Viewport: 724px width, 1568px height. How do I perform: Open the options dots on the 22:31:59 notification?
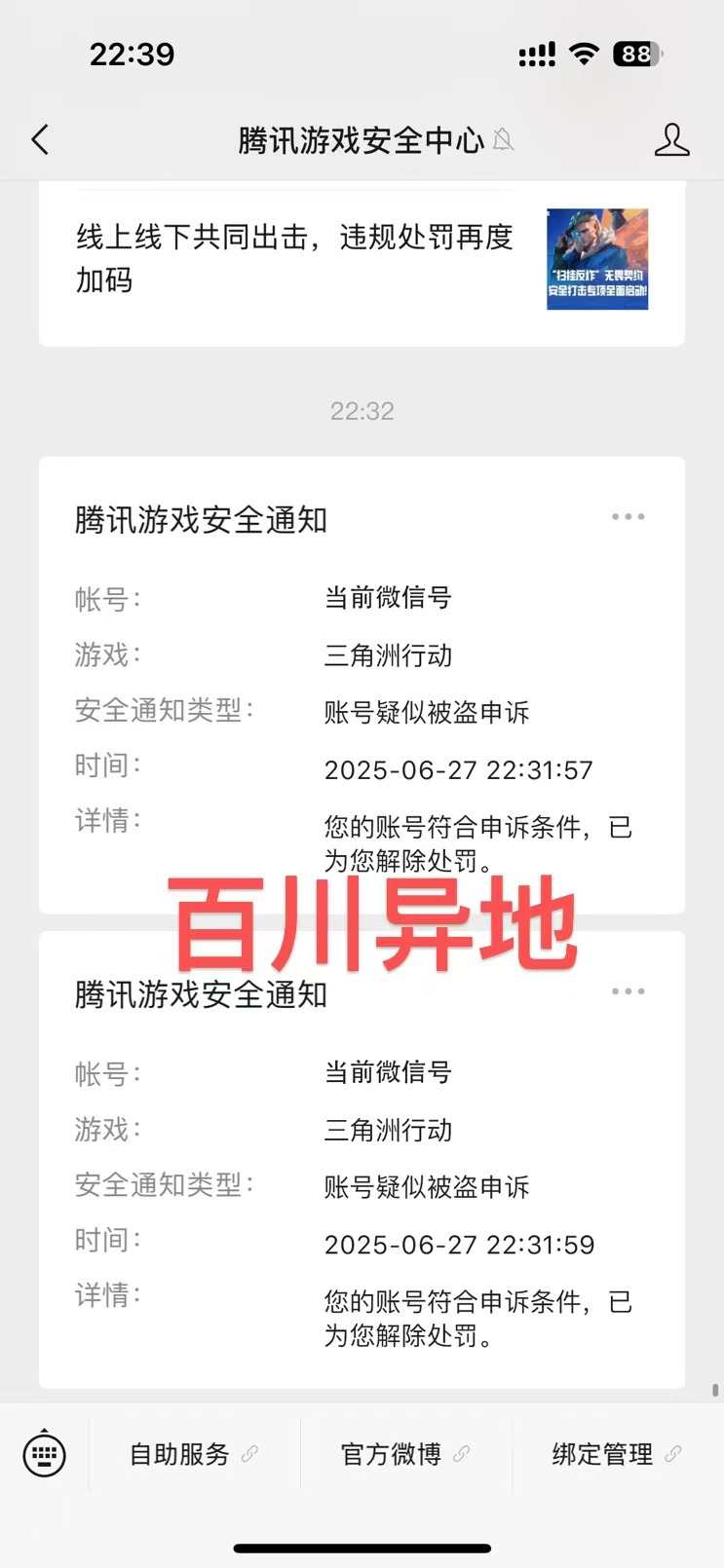pos(629,991)
